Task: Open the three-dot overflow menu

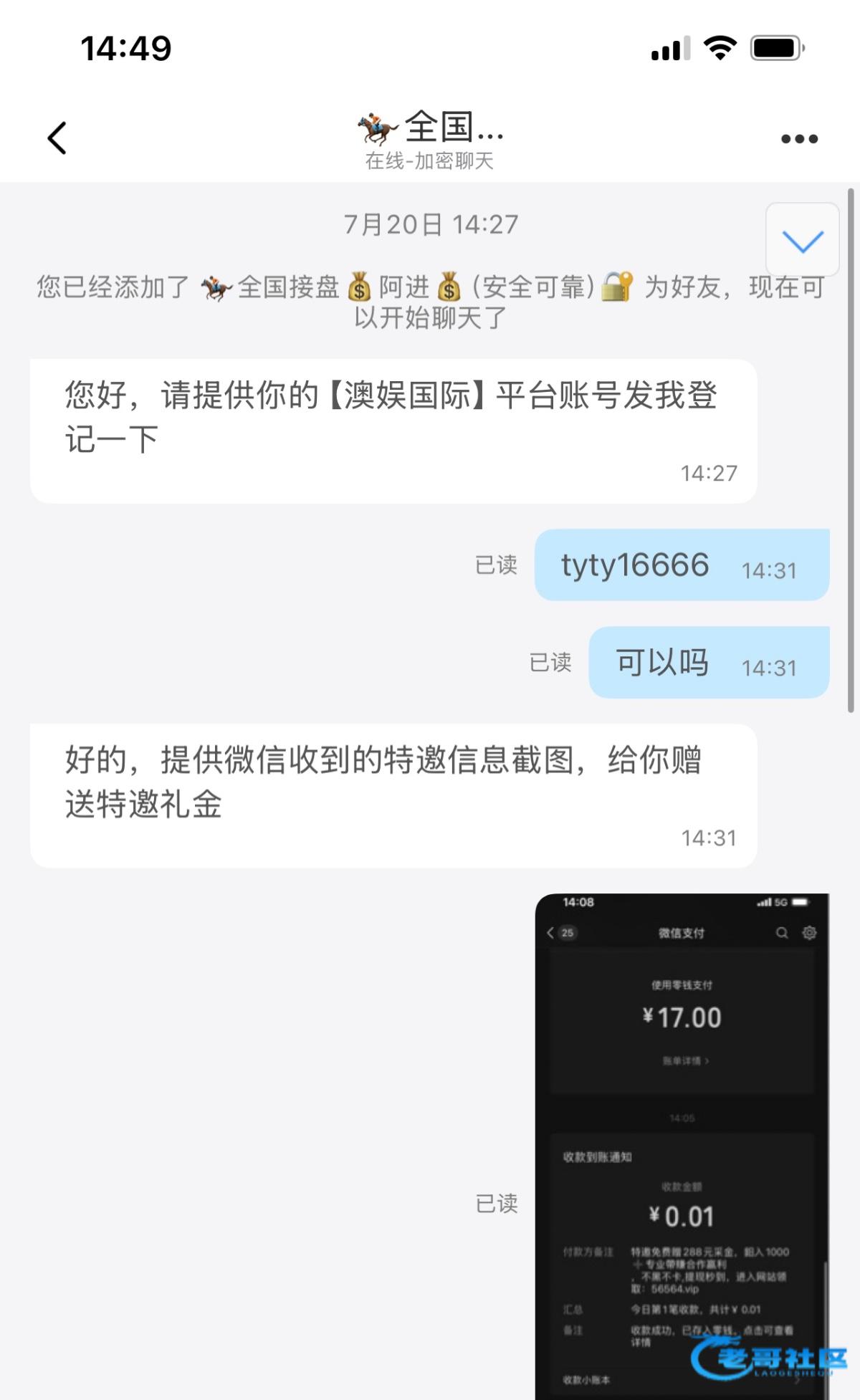Action: tap(799, 139)
